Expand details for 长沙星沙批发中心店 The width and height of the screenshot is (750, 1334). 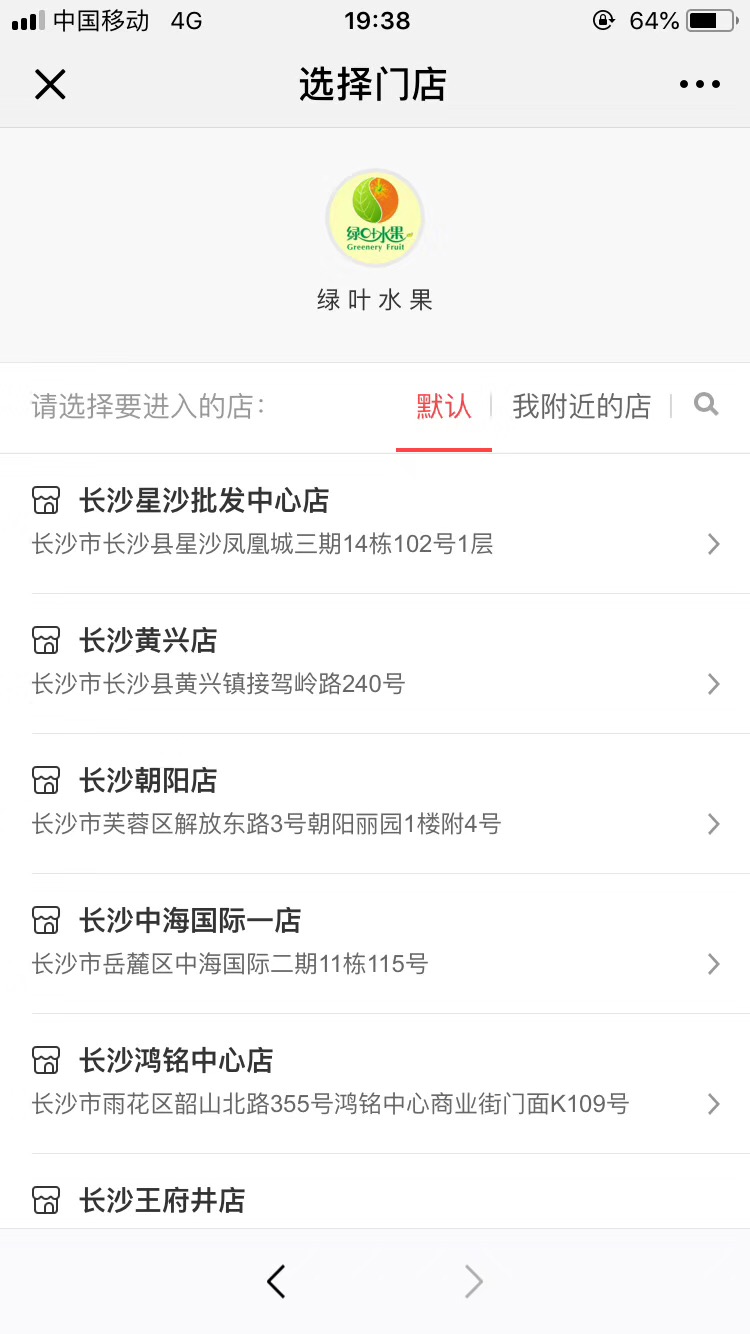pyautogui.click(x=713, y=544)
